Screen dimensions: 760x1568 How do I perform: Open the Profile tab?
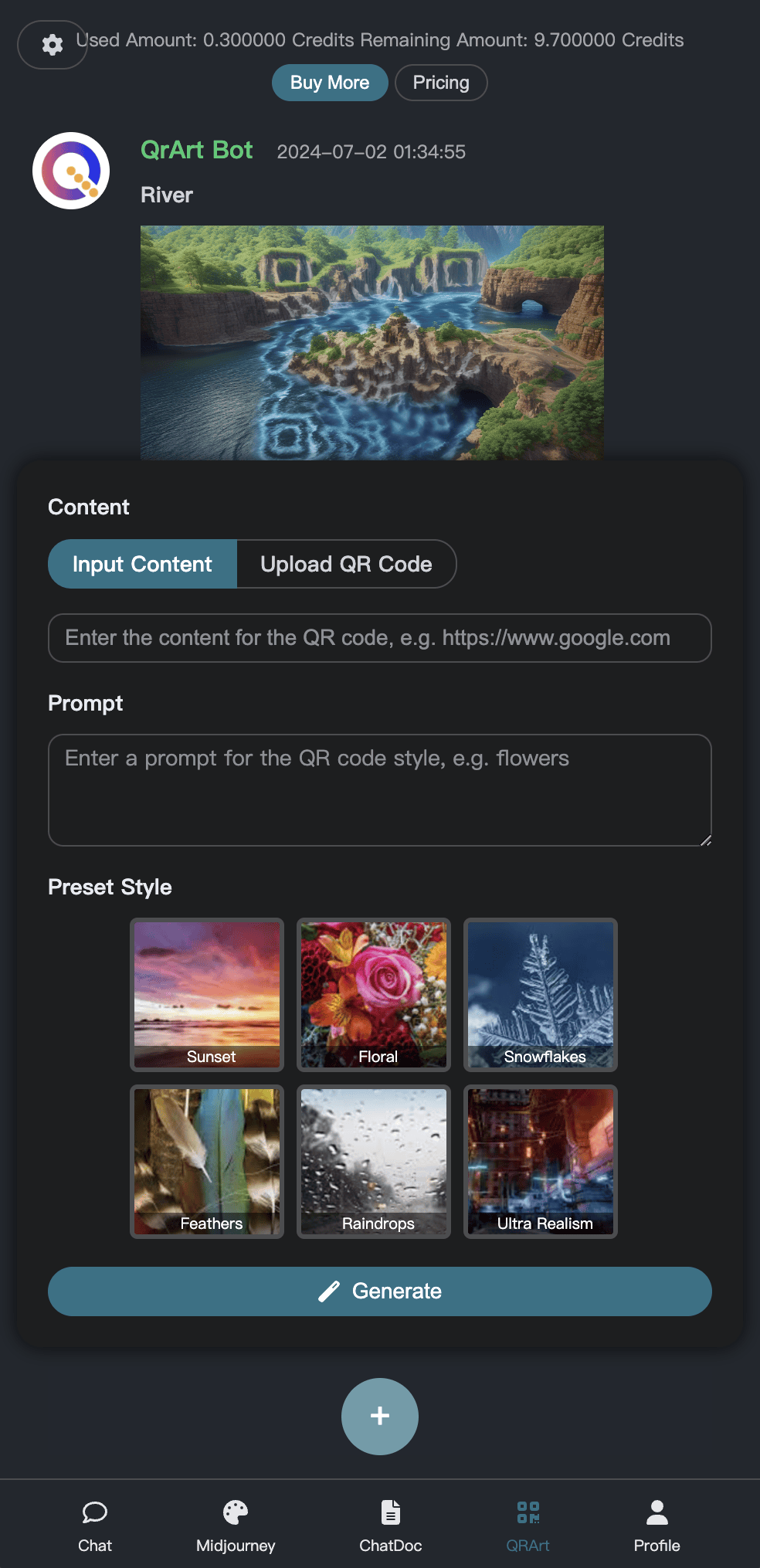coord(657,1526)
